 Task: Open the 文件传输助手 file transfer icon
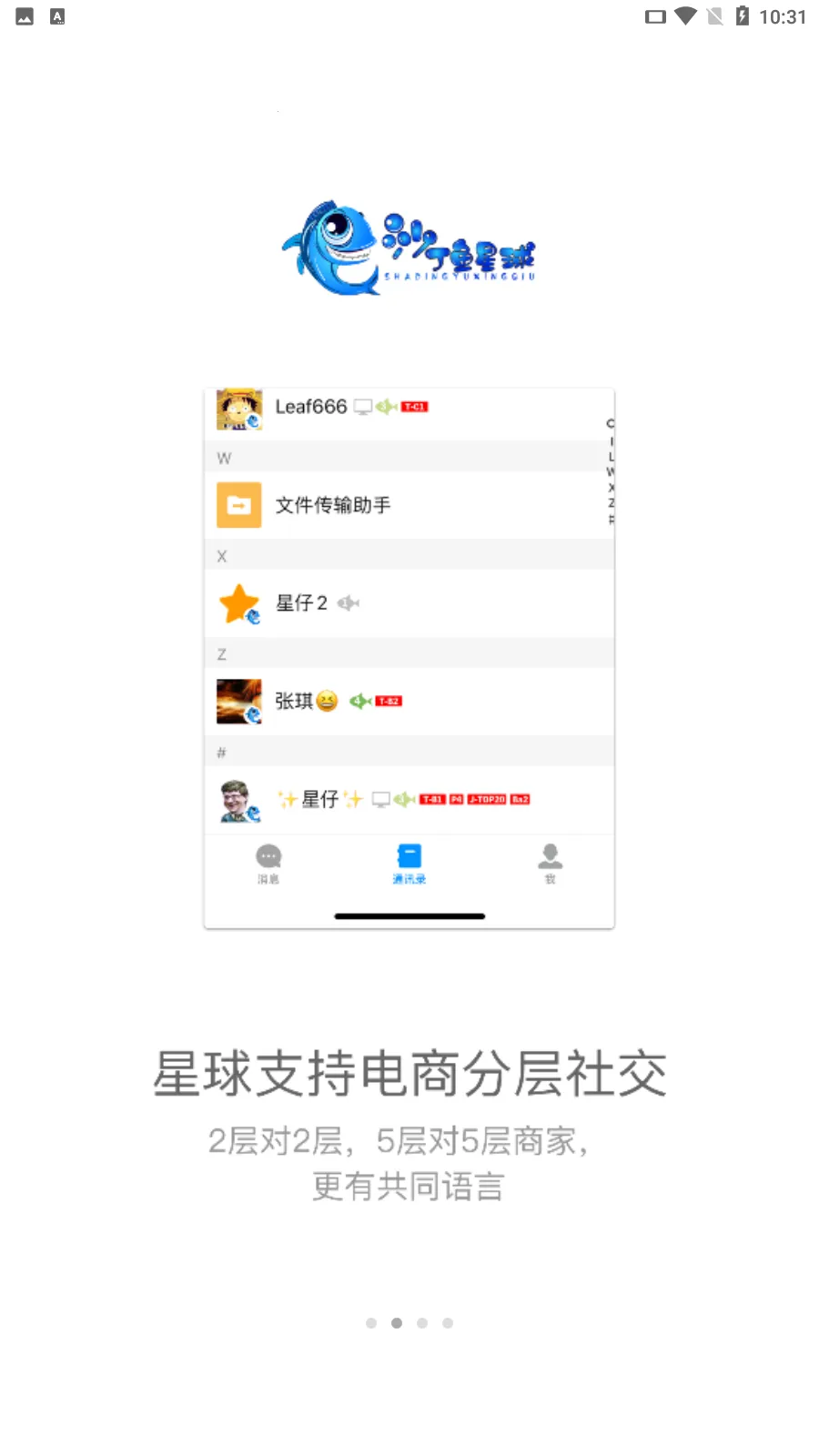[x=238, y=505]
